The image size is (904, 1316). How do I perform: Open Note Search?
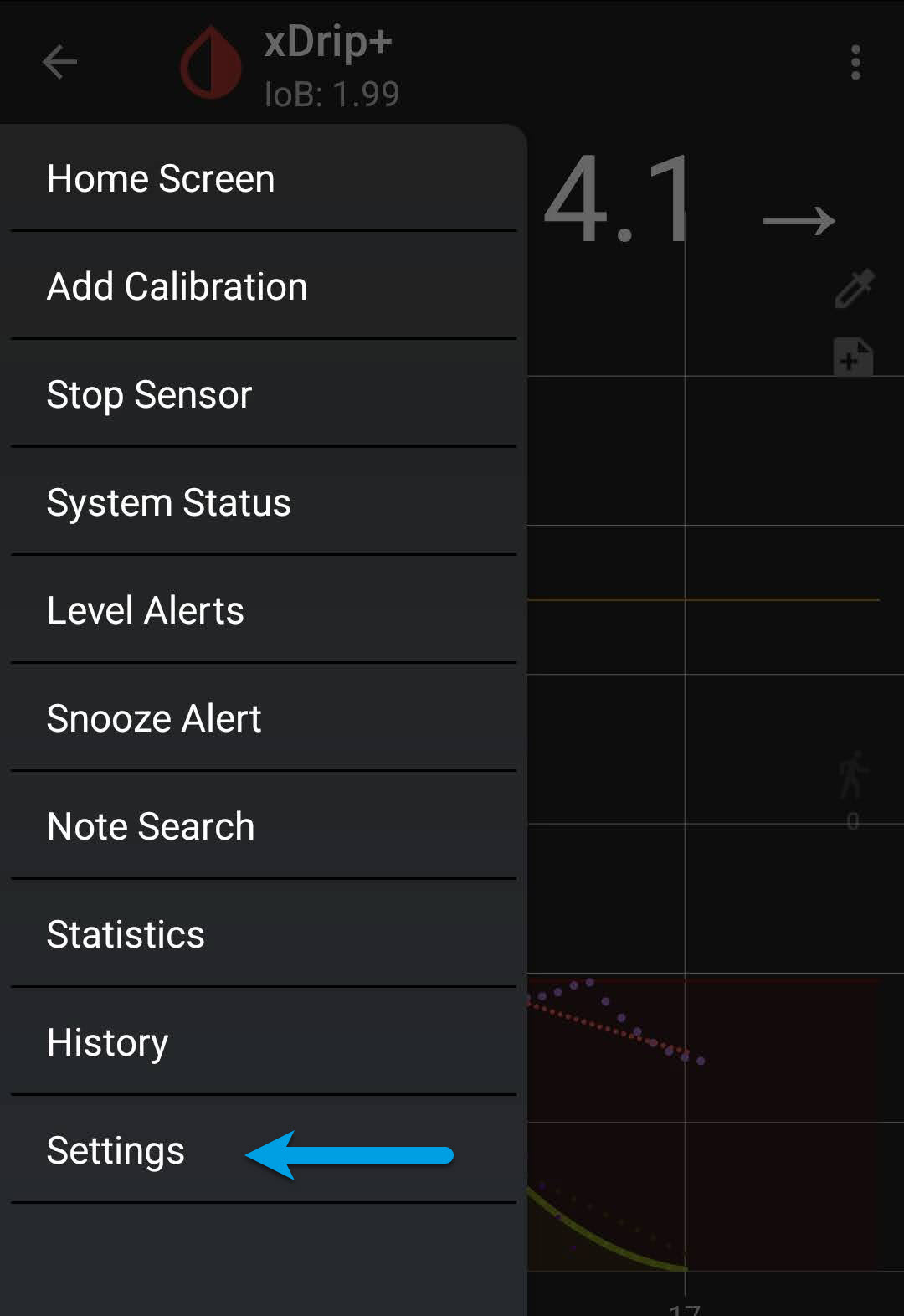pos(151,825)
